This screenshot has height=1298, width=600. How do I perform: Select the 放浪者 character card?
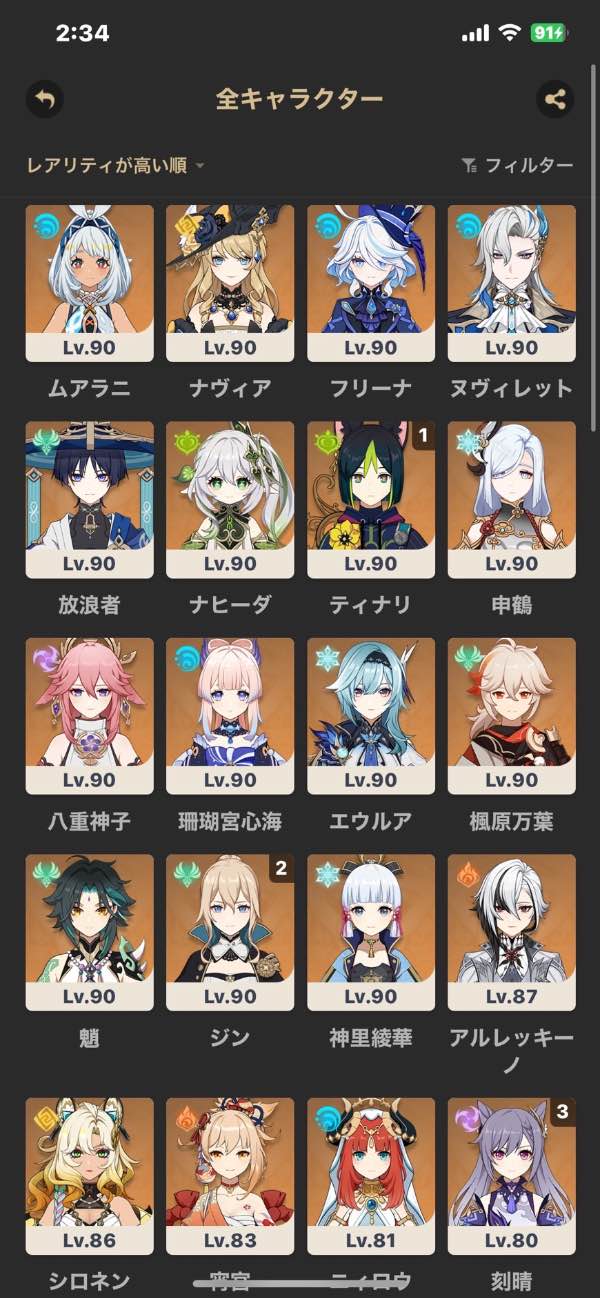click(x=89, y=499)
